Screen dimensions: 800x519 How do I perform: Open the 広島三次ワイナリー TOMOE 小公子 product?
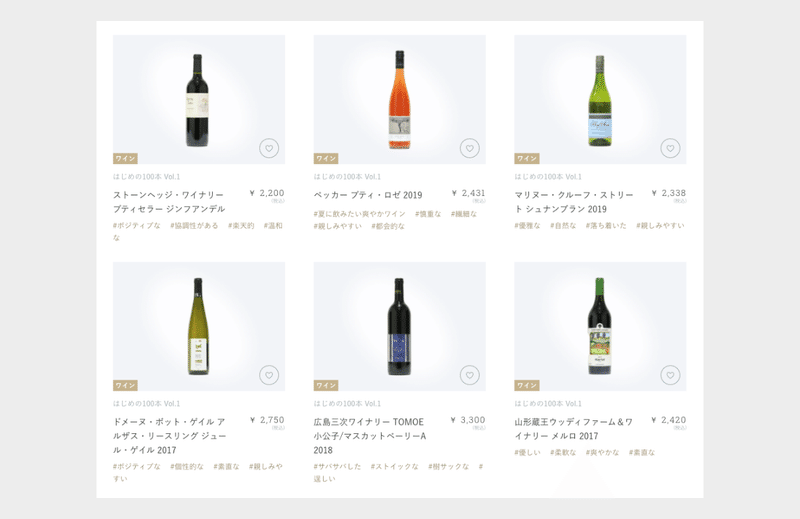[370, 428]
